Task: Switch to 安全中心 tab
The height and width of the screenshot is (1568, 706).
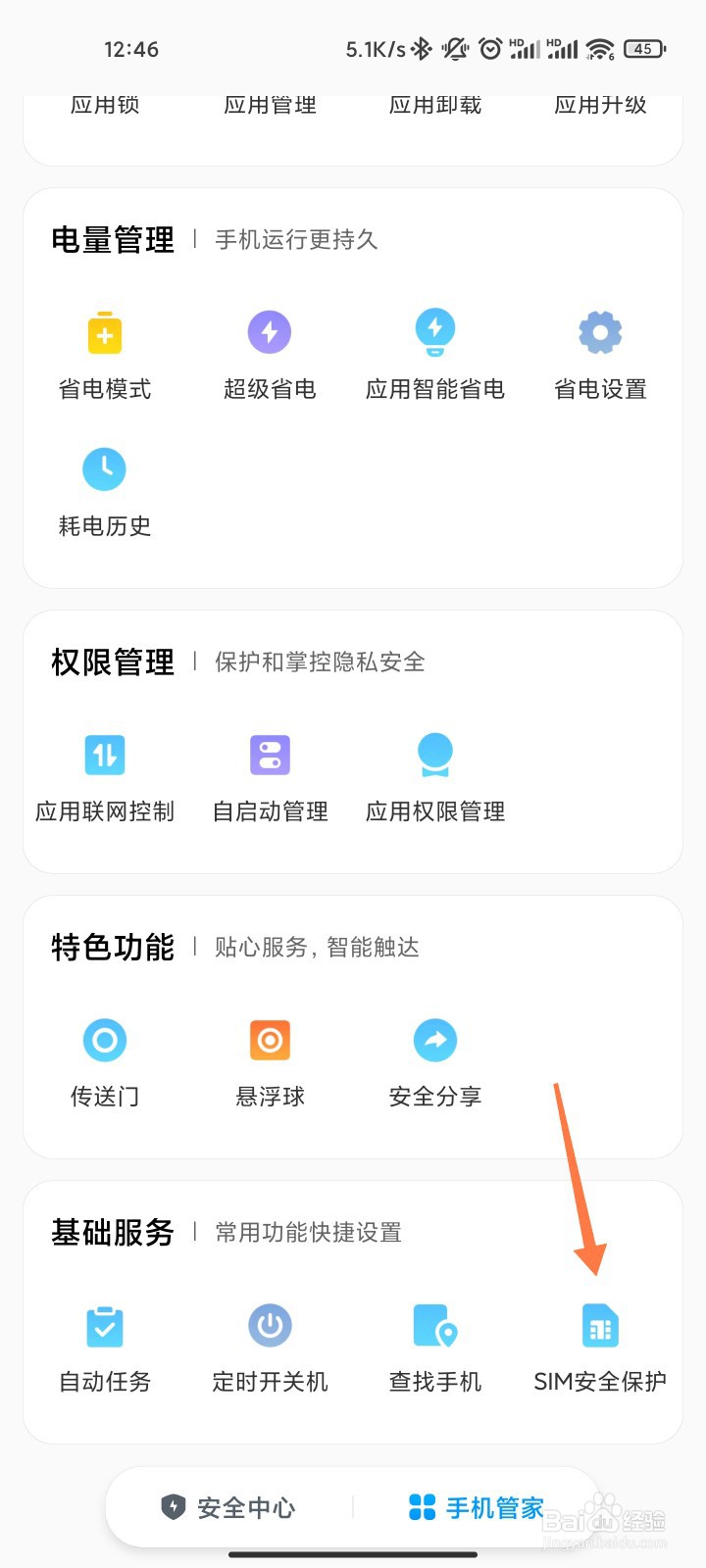Action: tap(228, 1507)
